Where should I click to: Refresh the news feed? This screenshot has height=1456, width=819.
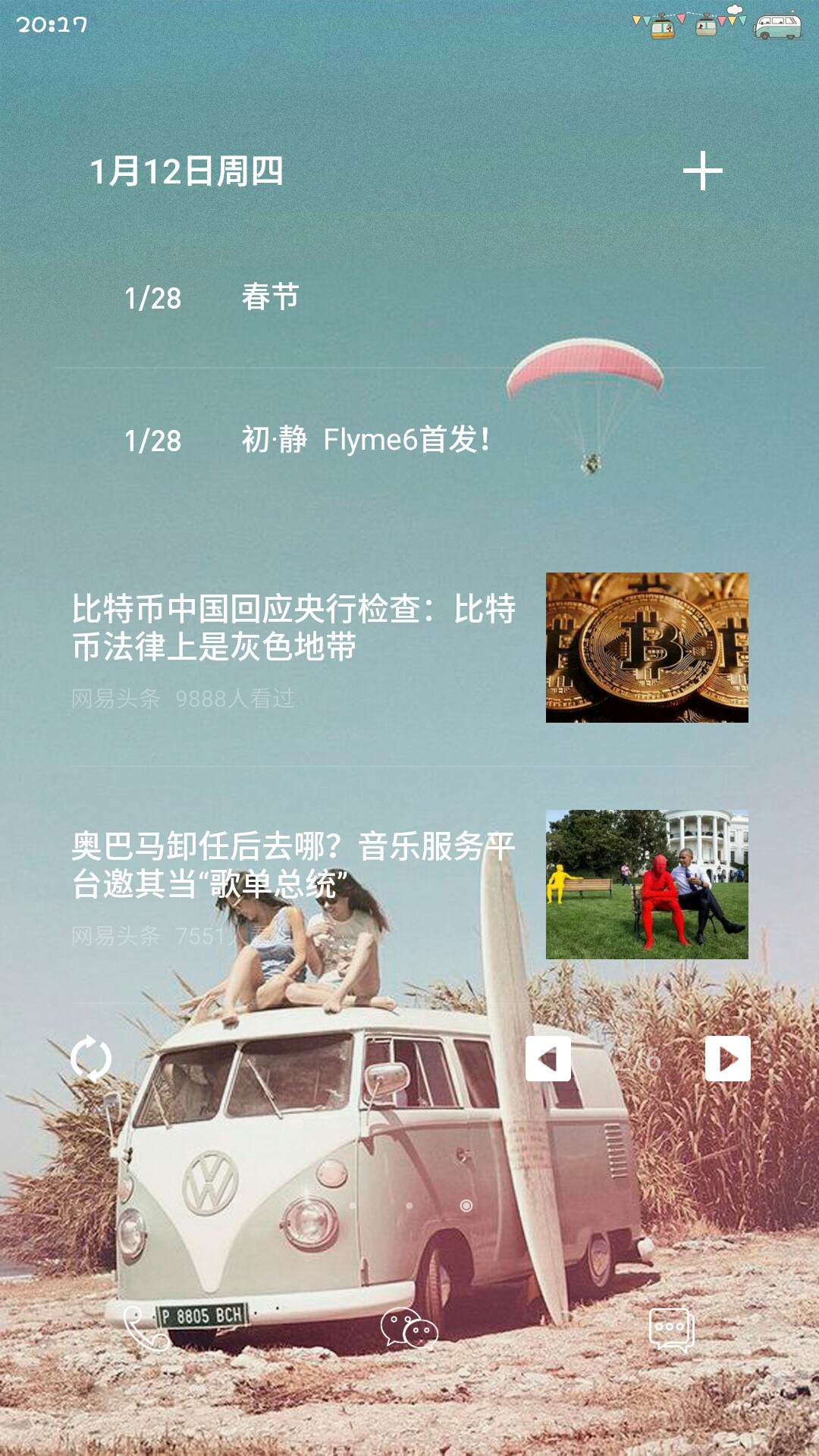[x=91, y=1058]
